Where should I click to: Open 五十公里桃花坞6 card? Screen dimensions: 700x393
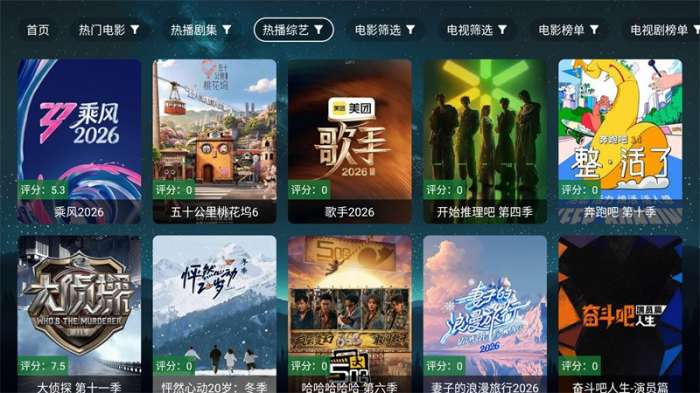(215, 141)
